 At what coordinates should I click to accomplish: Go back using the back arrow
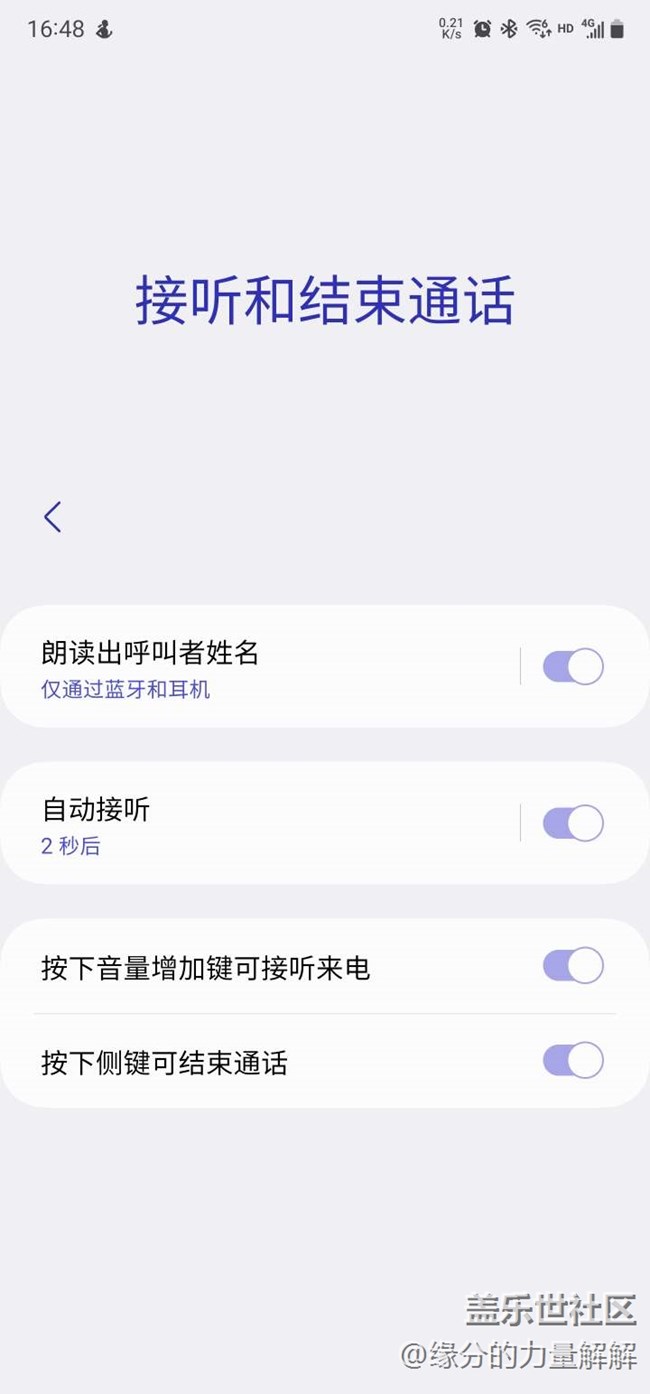(x=53, y=517)
